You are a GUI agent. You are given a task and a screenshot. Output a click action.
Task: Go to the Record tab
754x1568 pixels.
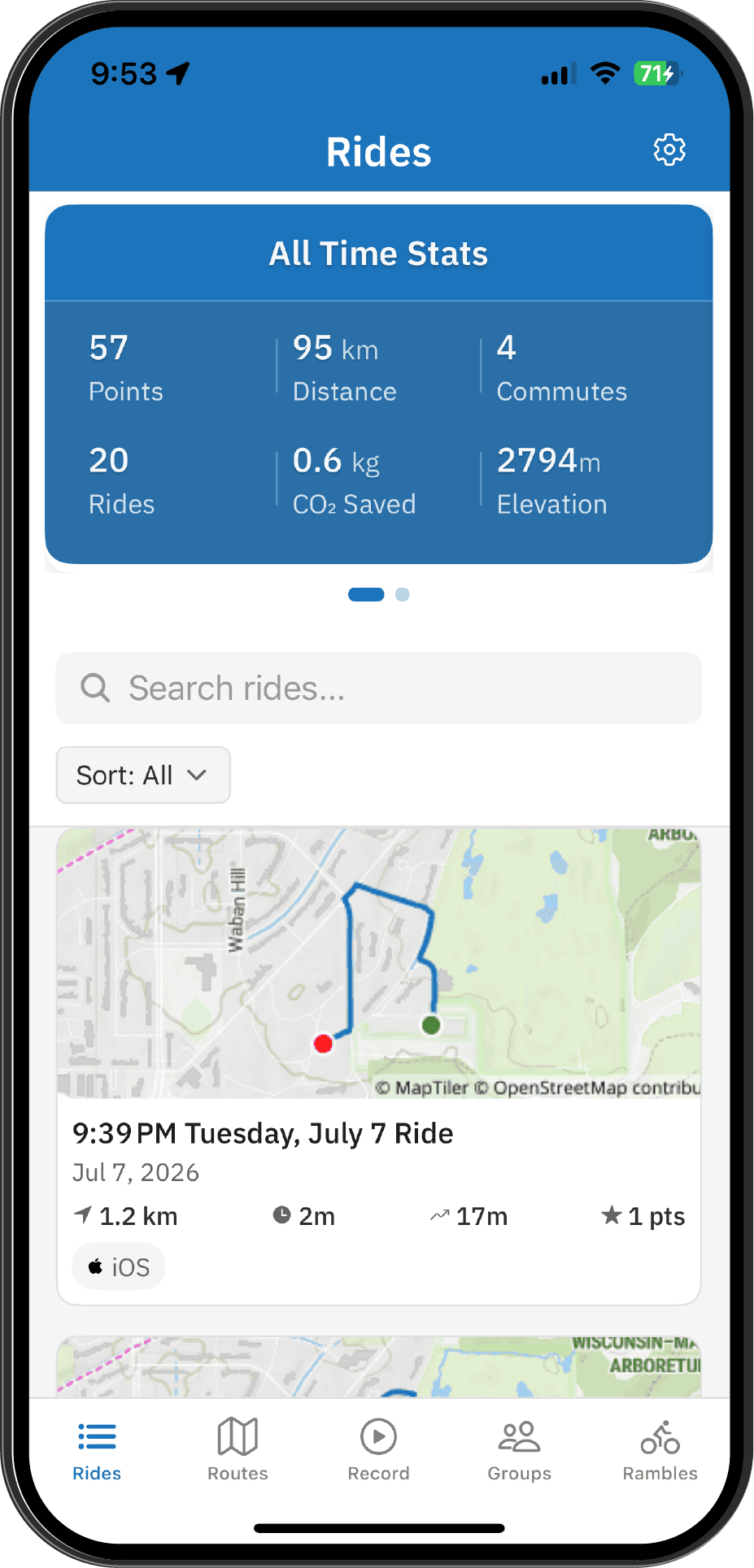pyautogui.click(x=378, y=1449)
